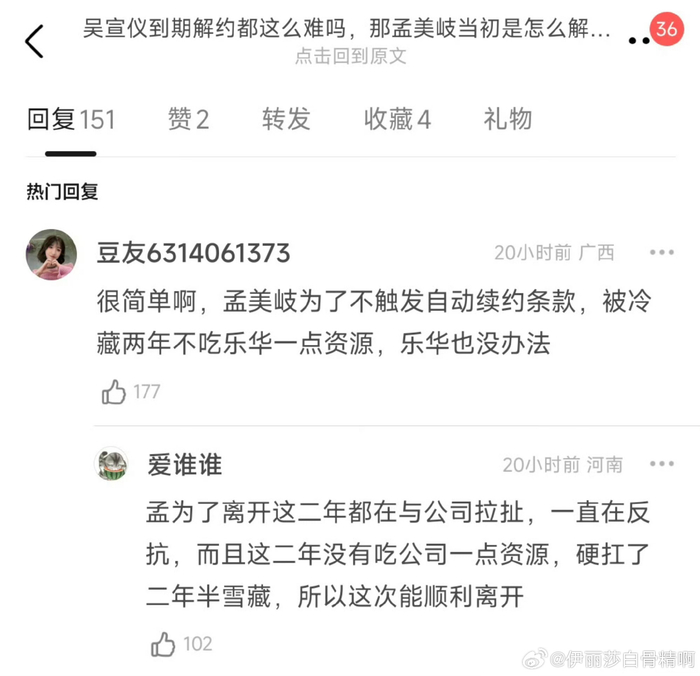The image size is (700, 676).
Task: Tap 点击回到原文 to return to original post
Action: pos(350,57)
